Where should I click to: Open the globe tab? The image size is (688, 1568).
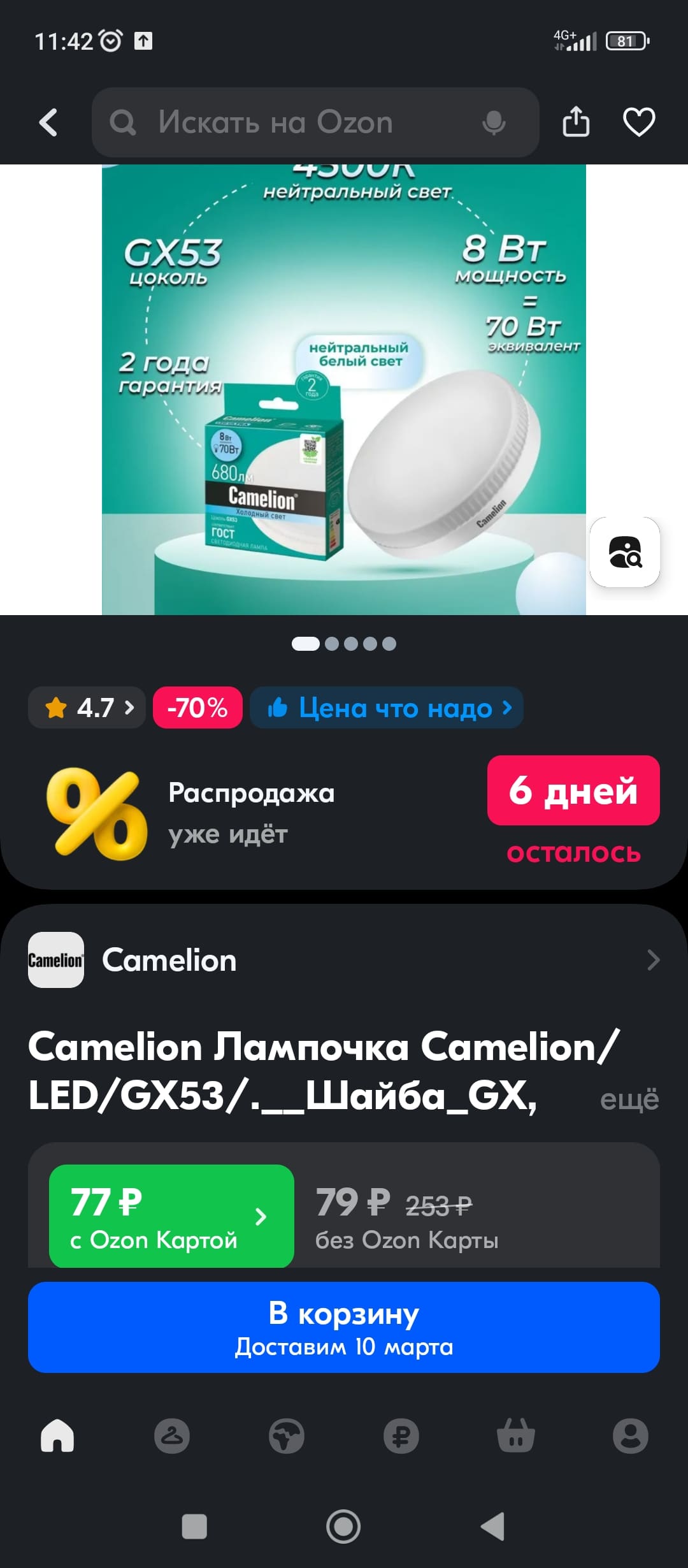[x=287, y=1436]
